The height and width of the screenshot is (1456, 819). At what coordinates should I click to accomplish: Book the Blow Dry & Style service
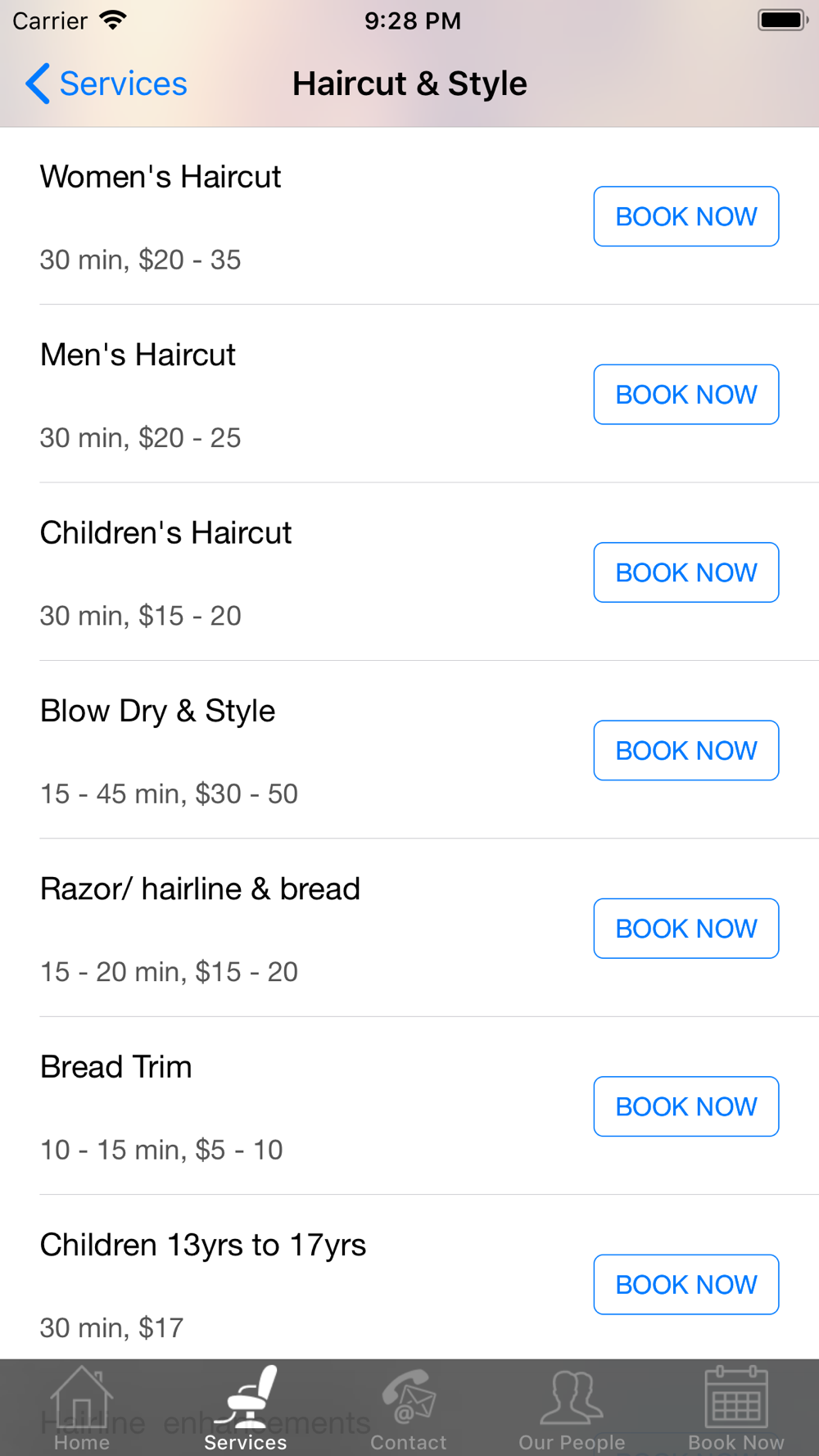(x=686, y=750)
